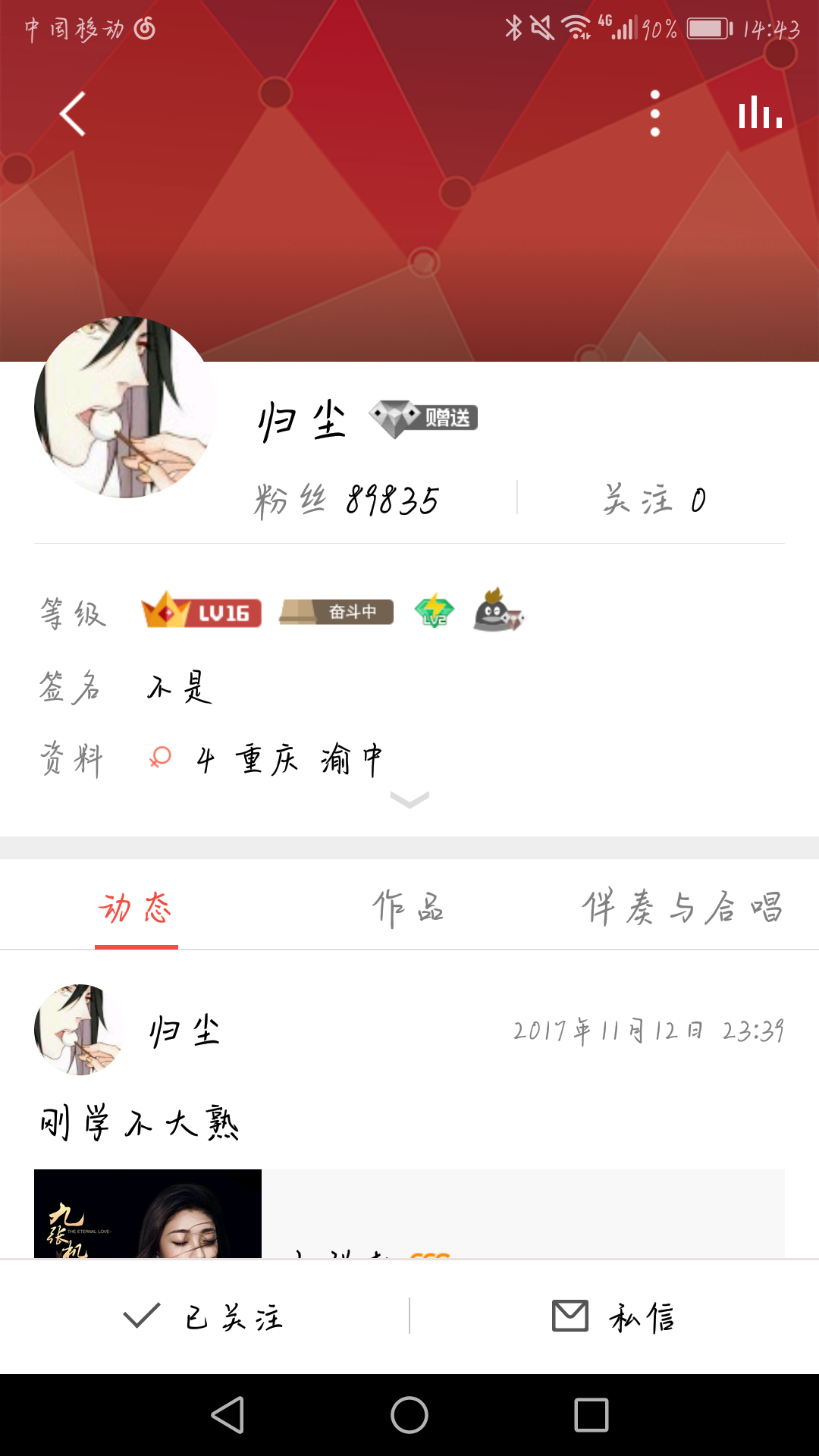Open the three-dot overflow menu

coord(655,114)
